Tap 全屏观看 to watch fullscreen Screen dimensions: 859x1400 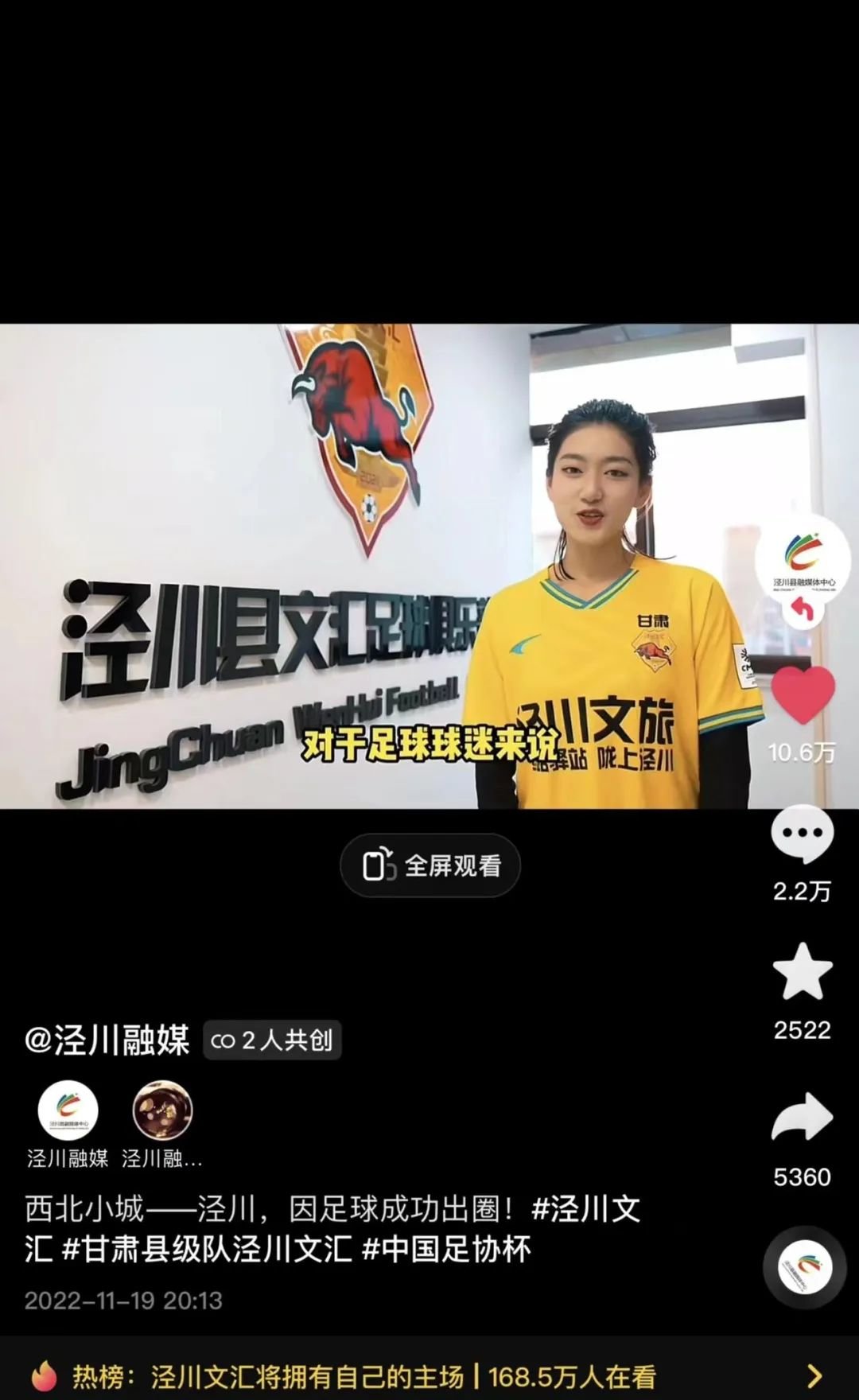(430, 865)
